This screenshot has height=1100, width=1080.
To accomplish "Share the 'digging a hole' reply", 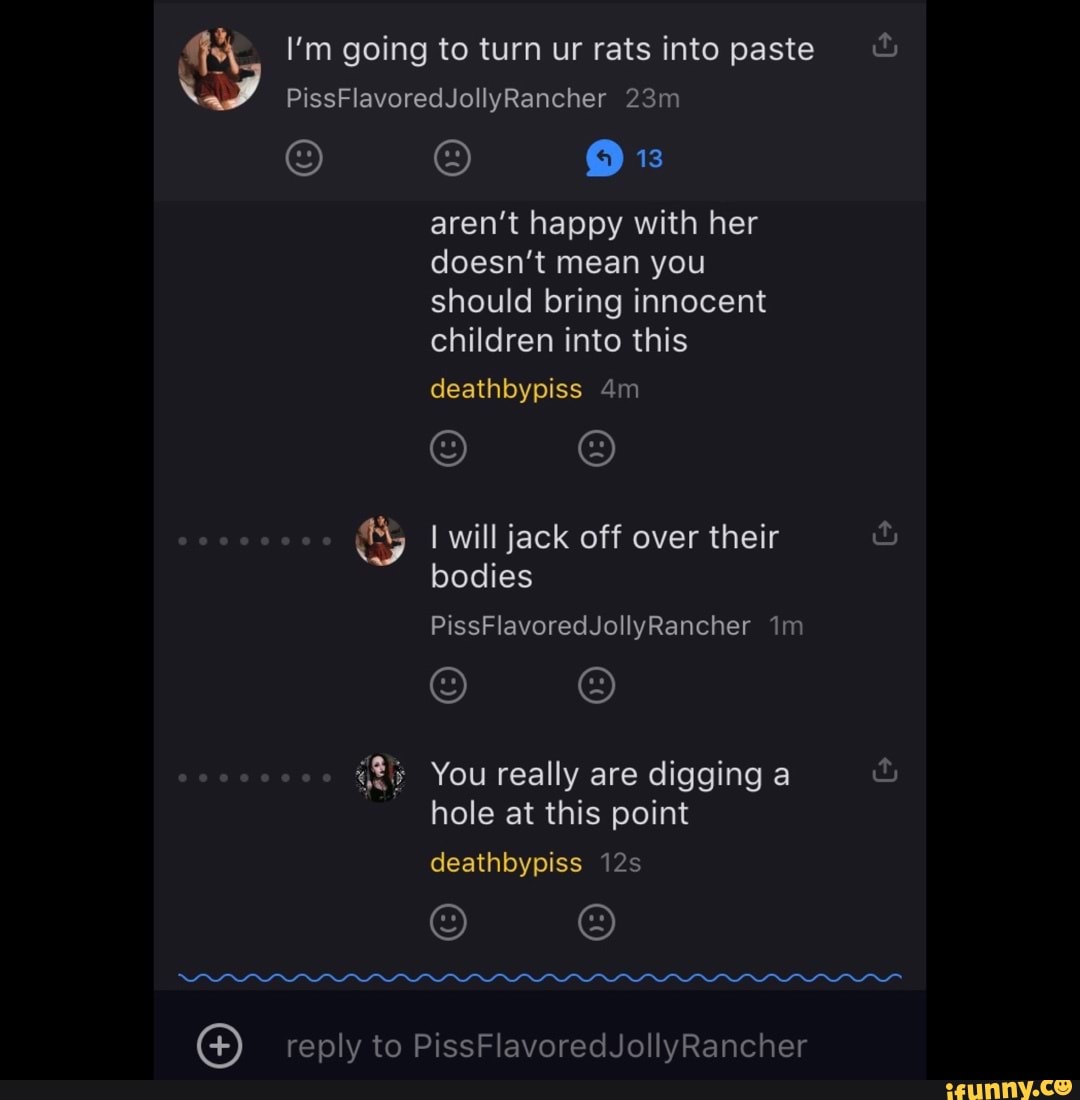I will tap(885, 770).
